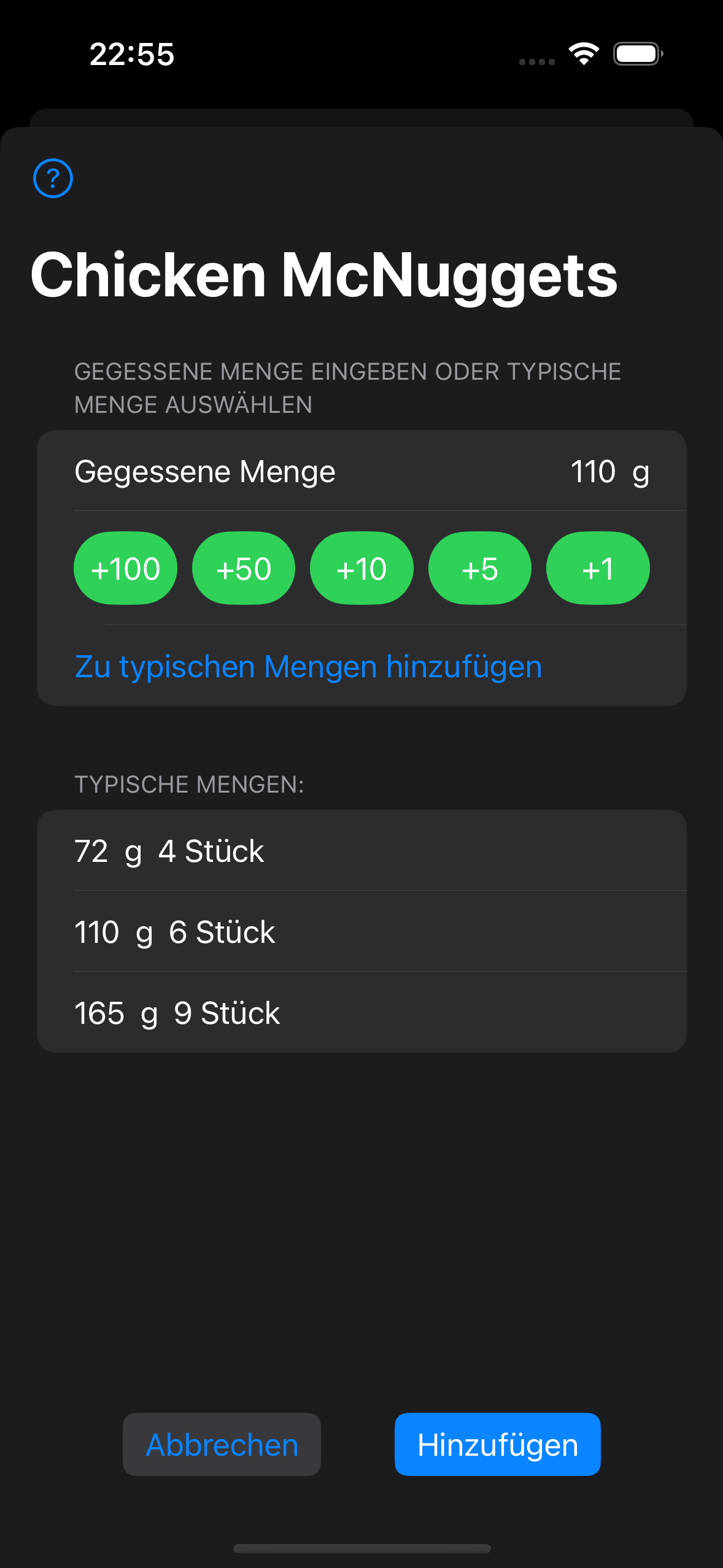Tap Zu typischen Mengen hinzufügen link
Screen dimensions: 723x1568
pyautogui.click(x=308, y=666)
